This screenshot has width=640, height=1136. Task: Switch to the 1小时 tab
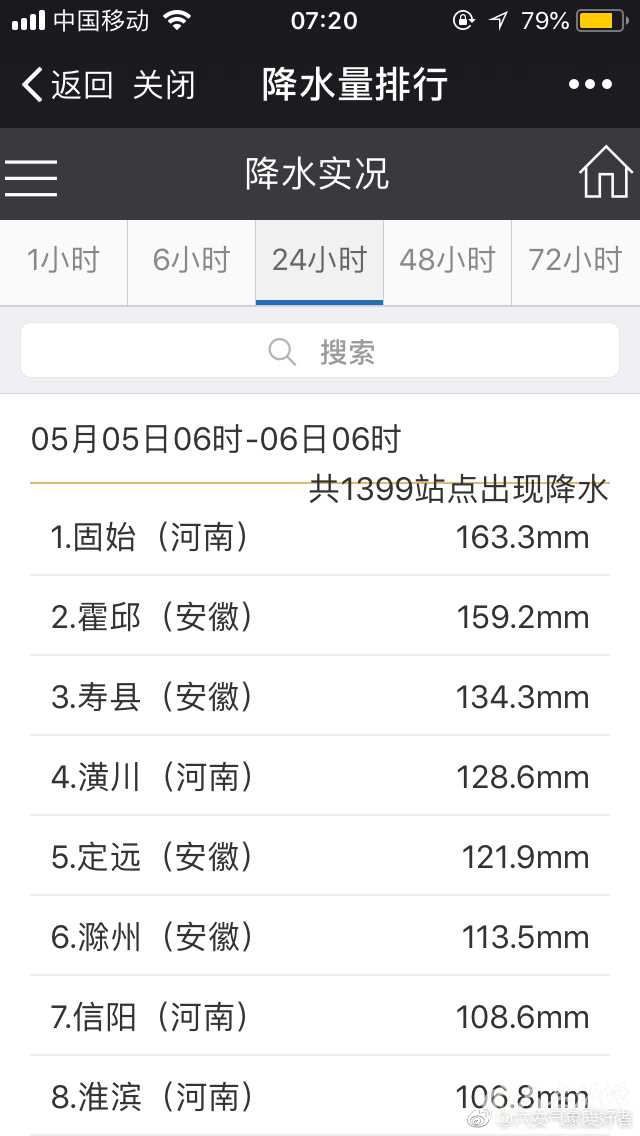point(63,261)
